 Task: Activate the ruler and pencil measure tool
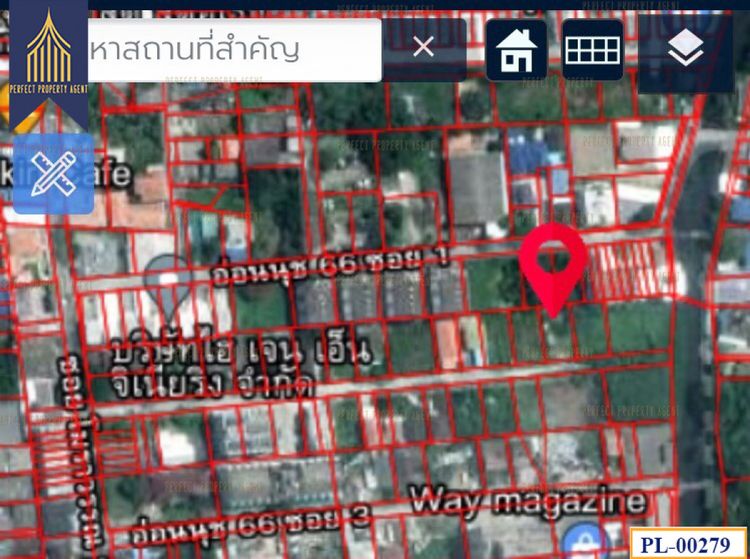(x=53, y=175)
